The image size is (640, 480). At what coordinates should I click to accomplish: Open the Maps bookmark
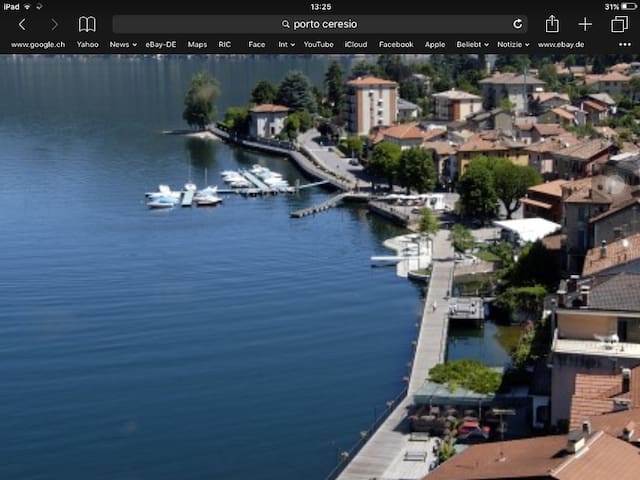197,44
